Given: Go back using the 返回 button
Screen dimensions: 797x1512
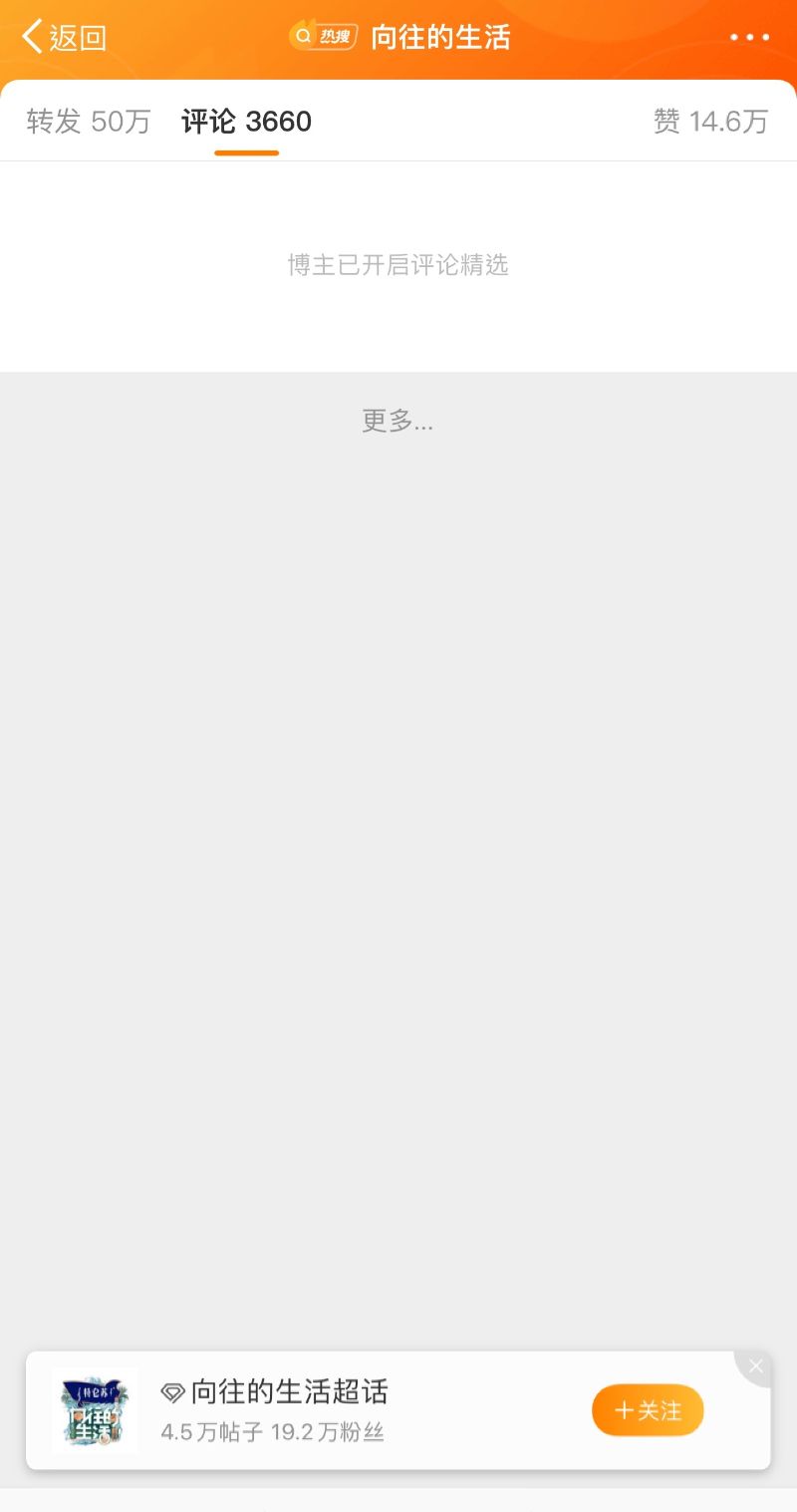Looking at the screenshot, I should tap(65, 38).
